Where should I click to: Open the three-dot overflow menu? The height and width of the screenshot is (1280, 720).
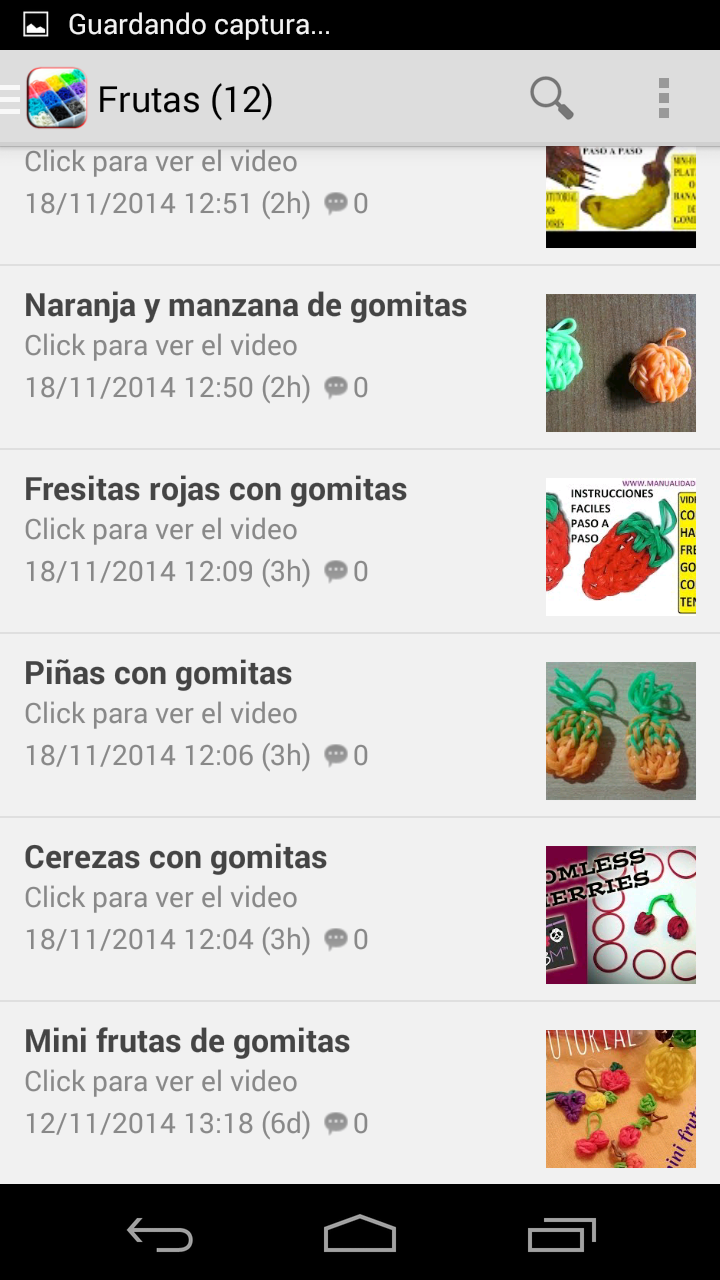click(664, 98)
